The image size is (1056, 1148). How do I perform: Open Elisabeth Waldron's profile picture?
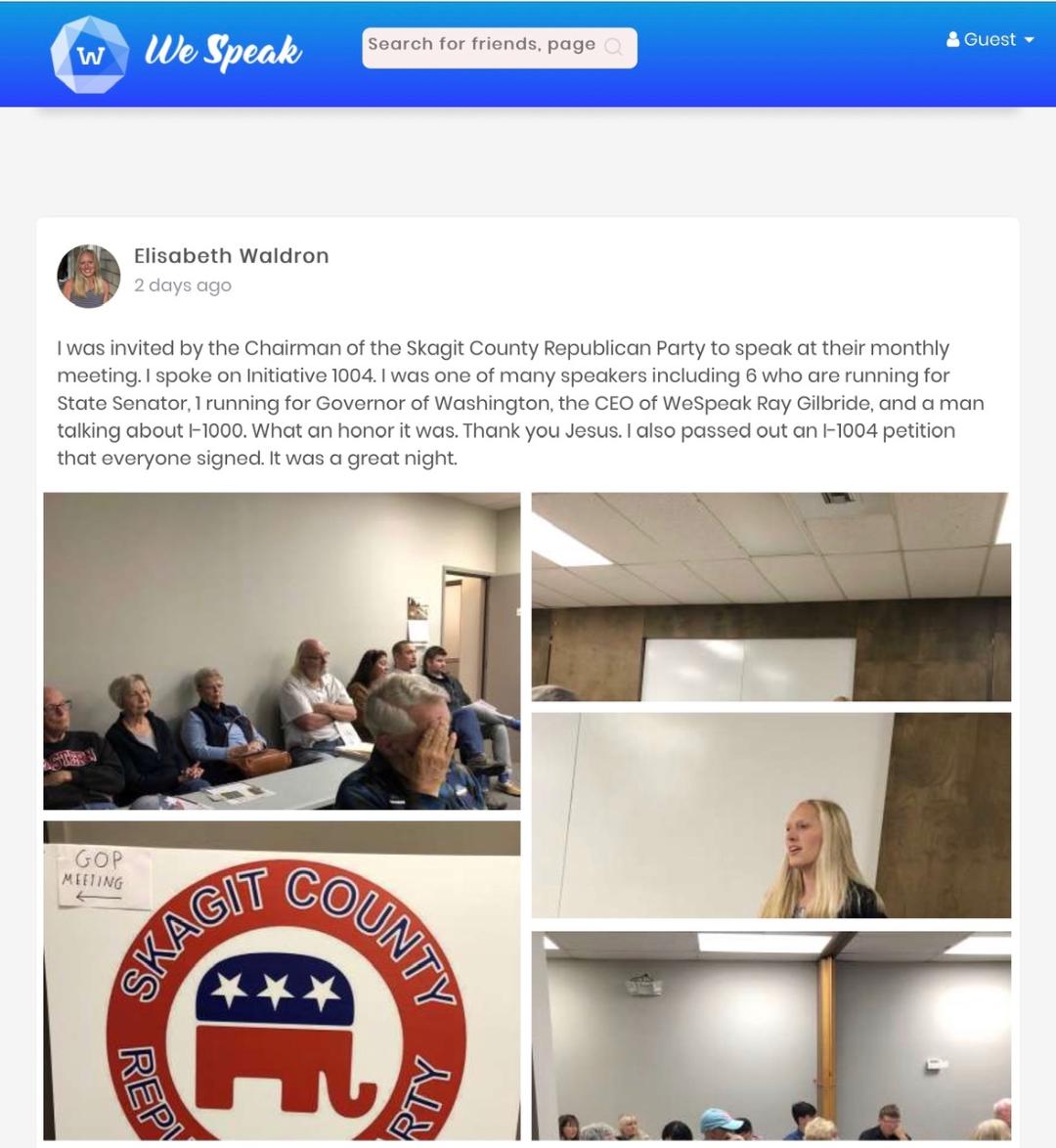[89, 276]
